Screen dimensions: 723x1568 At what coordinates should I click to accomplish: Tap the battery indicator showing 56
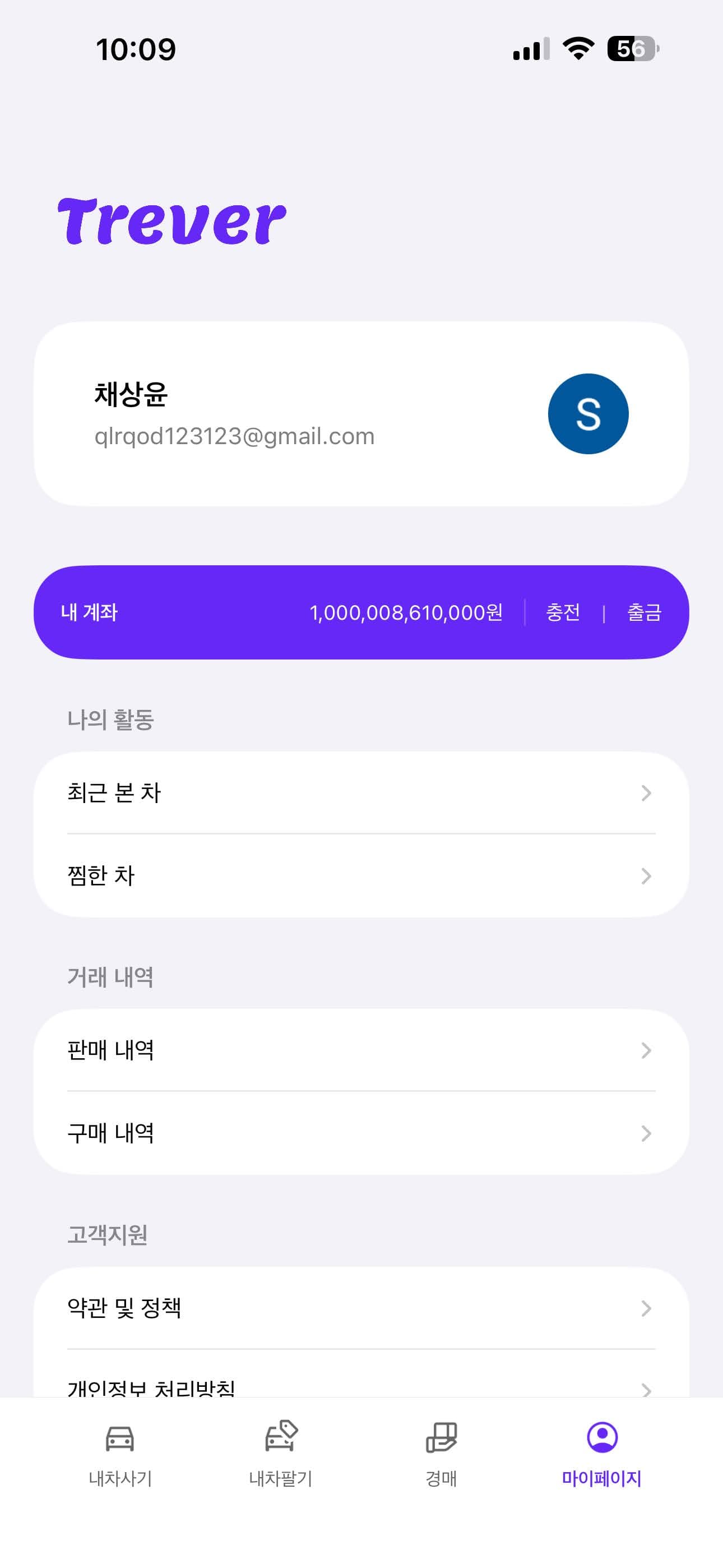pos(631,50)
